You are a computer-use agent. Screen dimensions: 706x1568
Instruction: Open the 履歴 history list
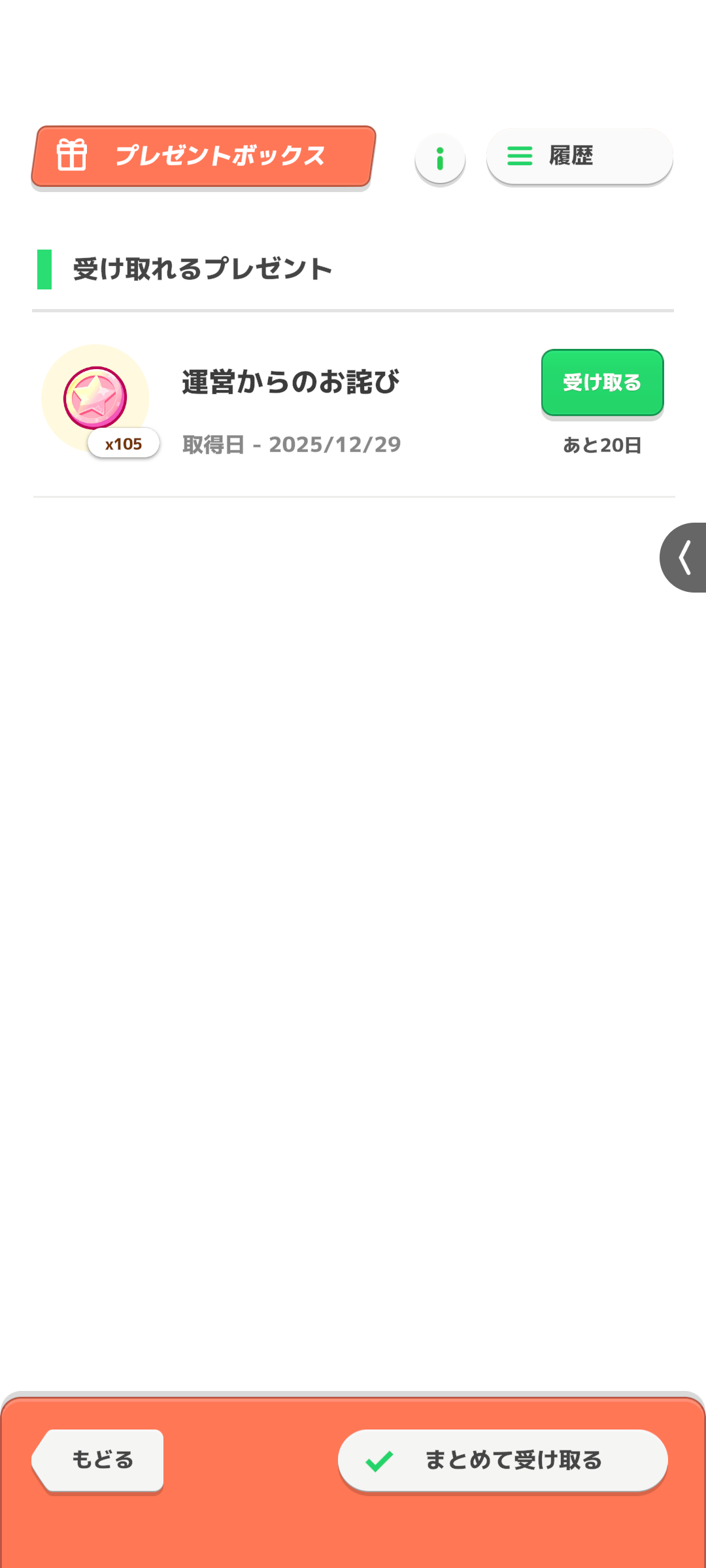[579, 156]
